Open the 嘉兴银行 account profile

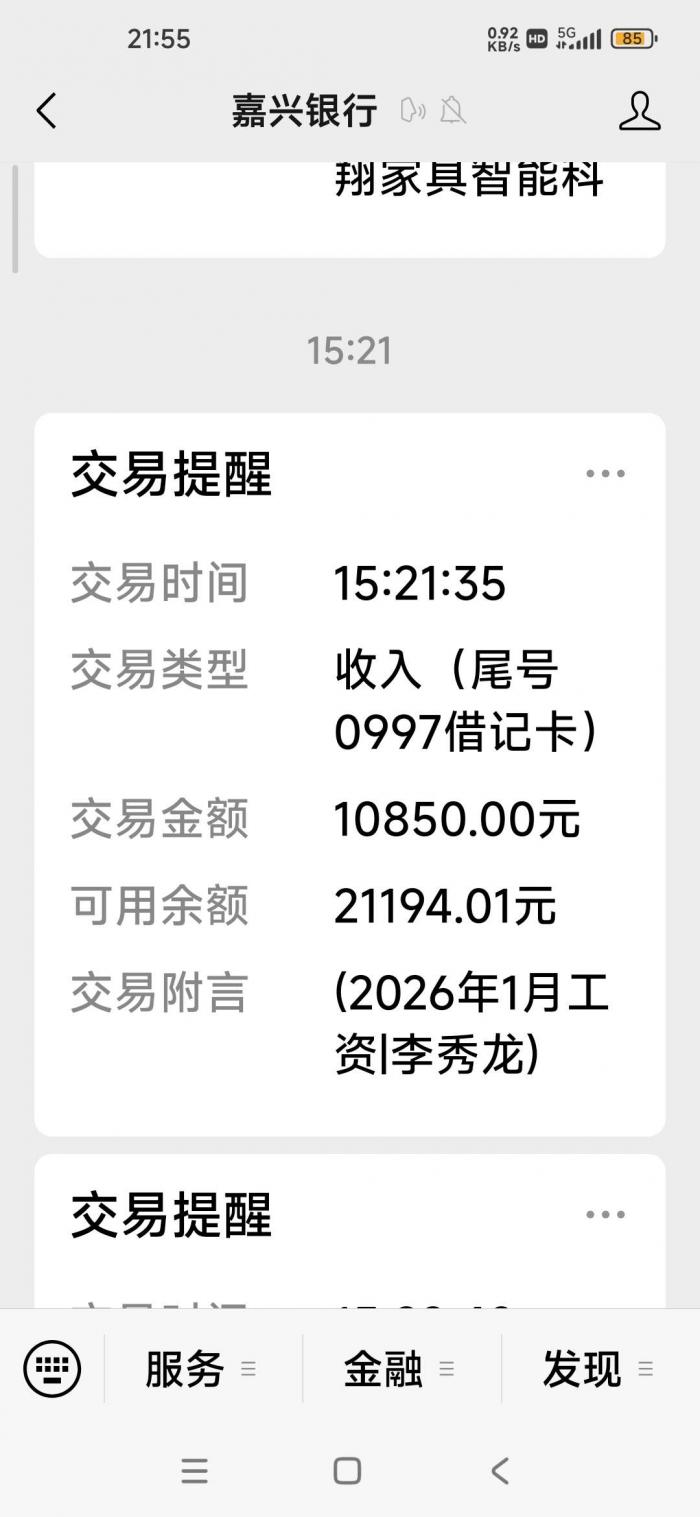(x=639, y=111)
